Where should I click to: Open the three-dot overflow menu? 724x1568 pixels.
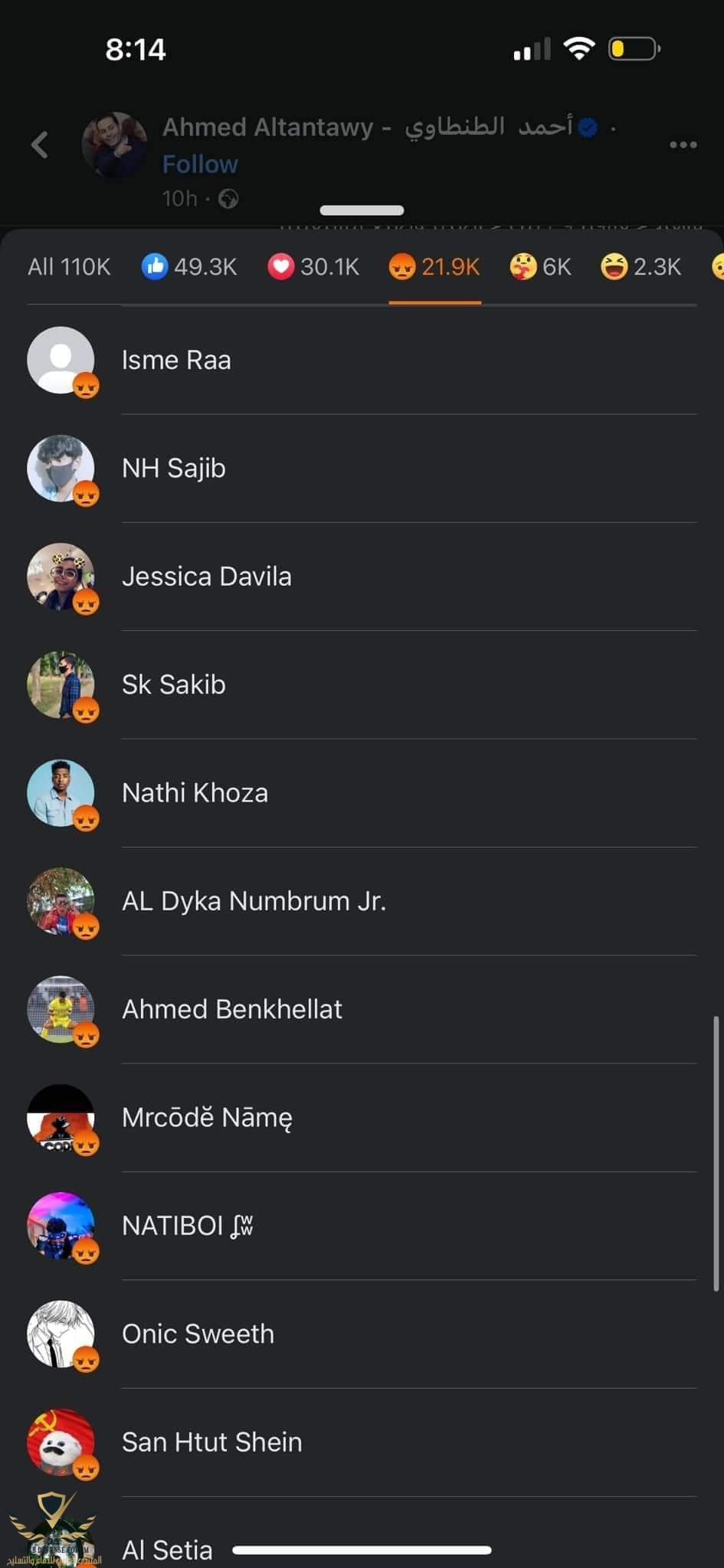coord(683,144)
